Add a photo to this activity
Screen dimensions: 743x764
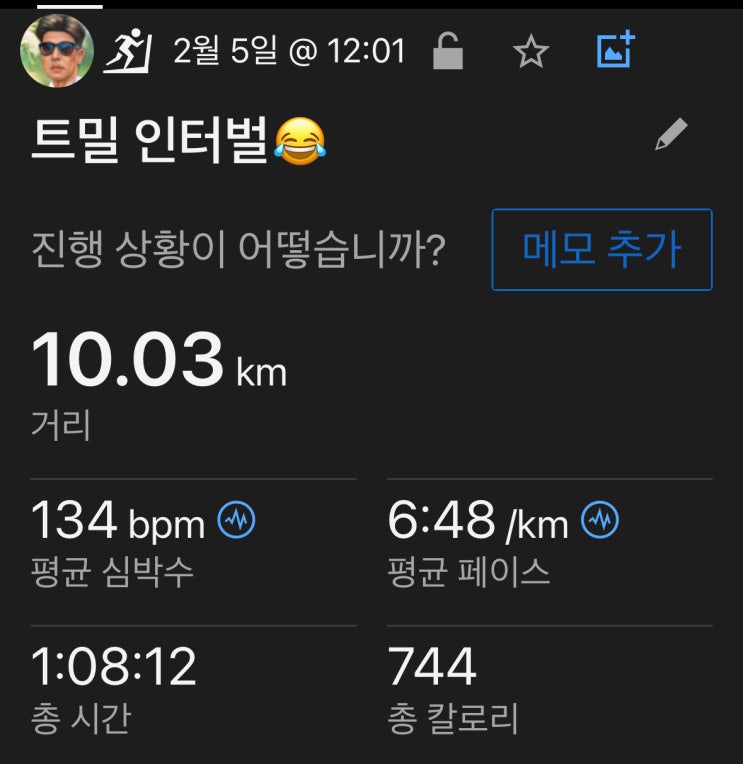click(x=616, y=50)
